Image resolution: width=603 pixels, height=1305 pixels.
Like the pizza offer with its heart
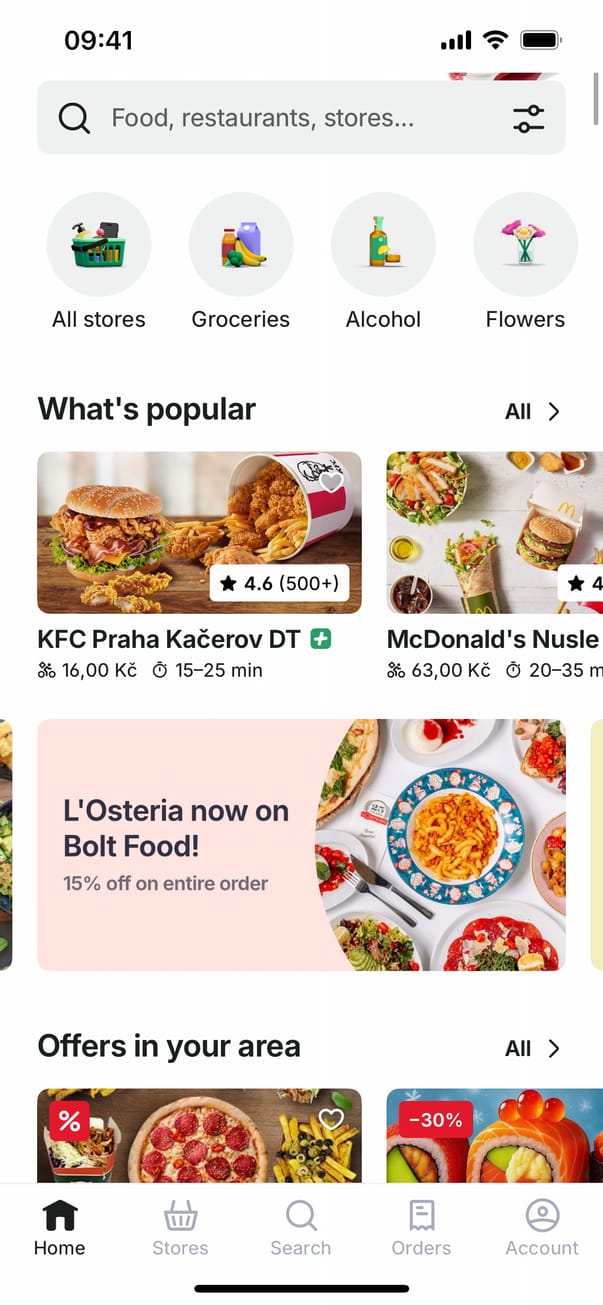pyautogui.click(x=331, y=1119)
